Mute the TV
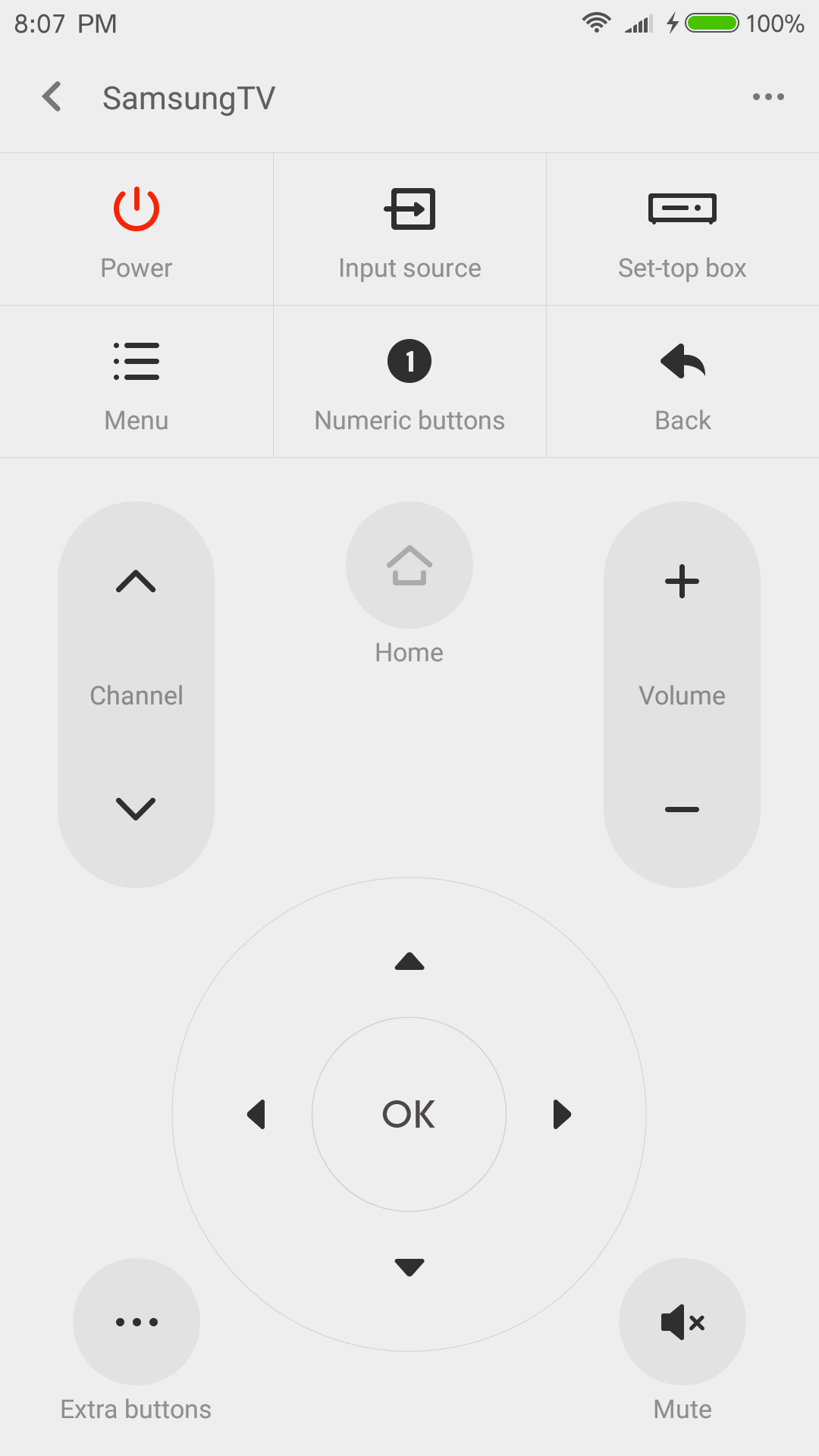 [682, 1322]
